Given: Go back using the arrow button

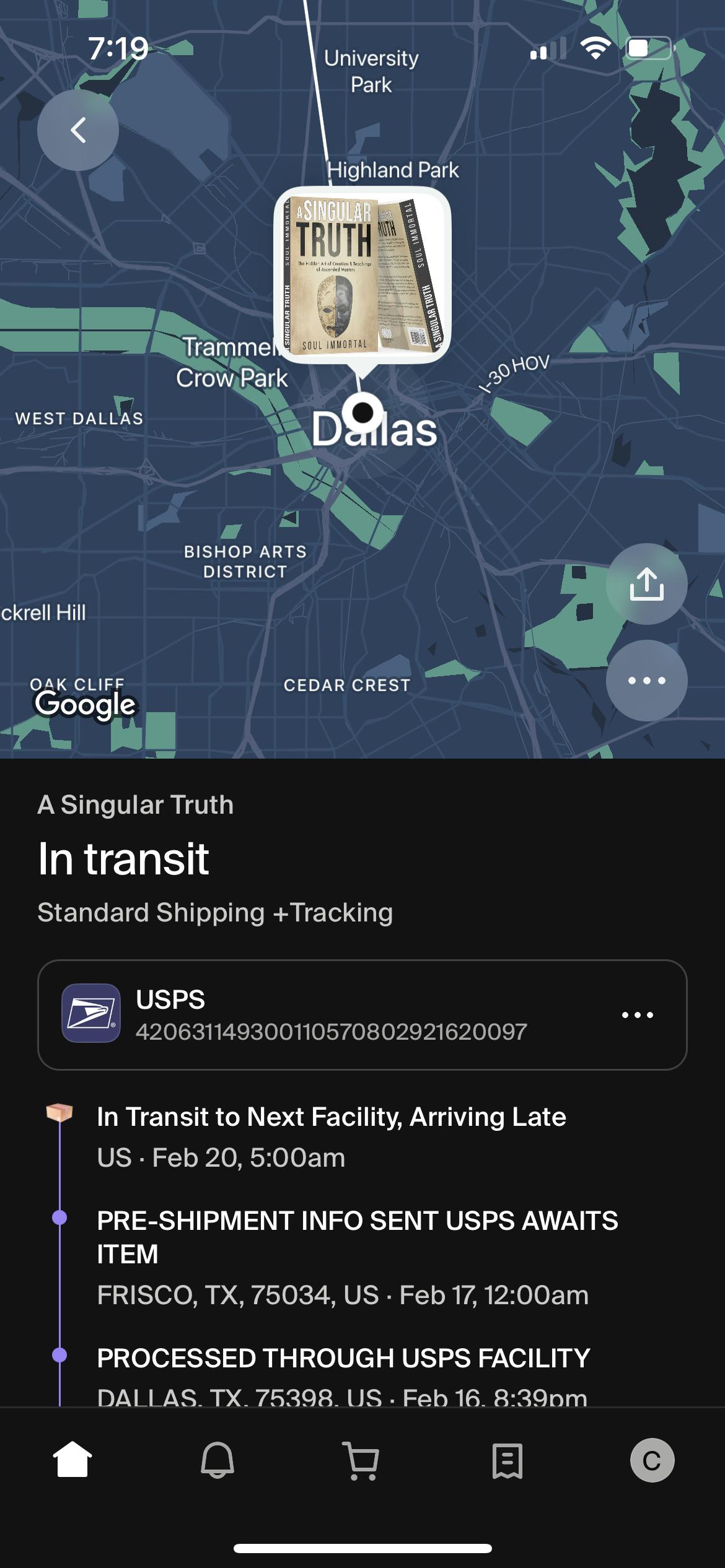Looking at the screenshot, I should pyautogui.click(x=78, y=130).
